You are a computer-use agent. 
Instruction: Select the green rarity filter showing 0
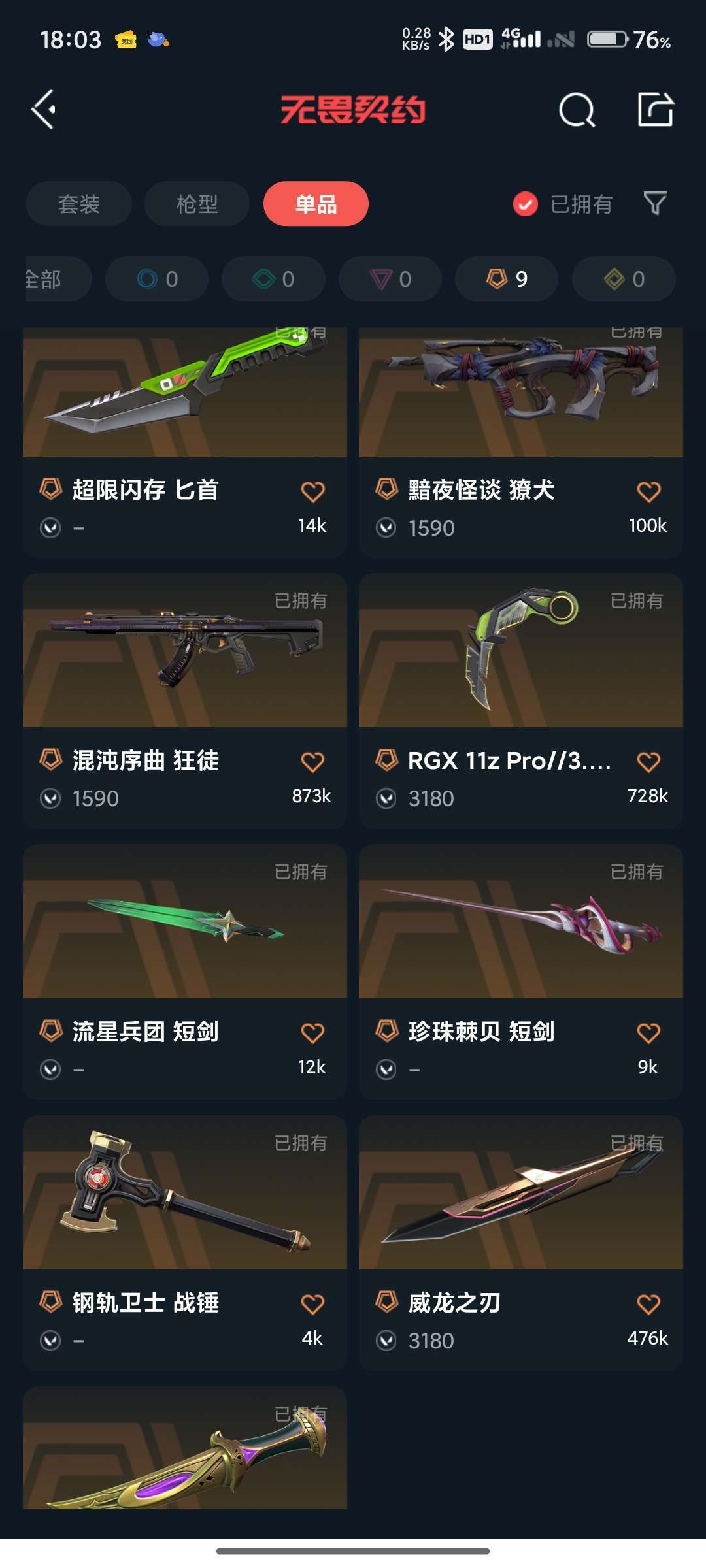pyautogui.click(x=273, y=279)
